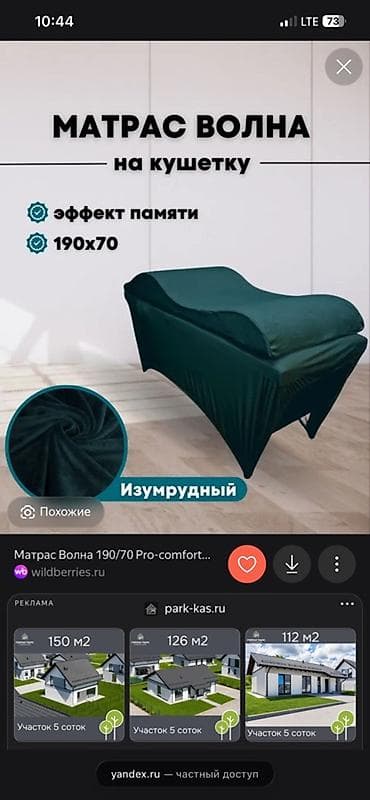Open the Матрас Волна 190/70 page title

pos(112,555)
